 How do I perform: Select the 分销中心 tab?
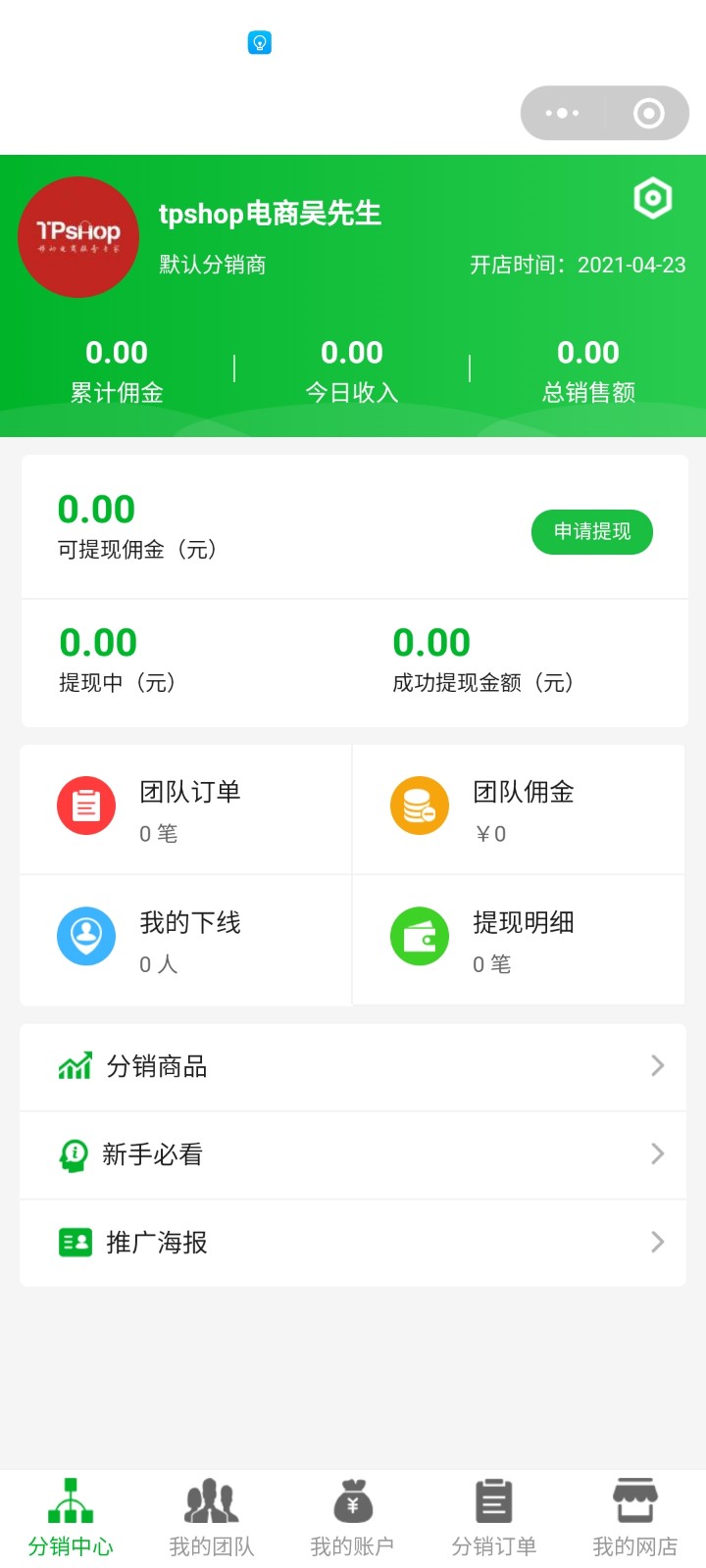(x=71, y=1517)
